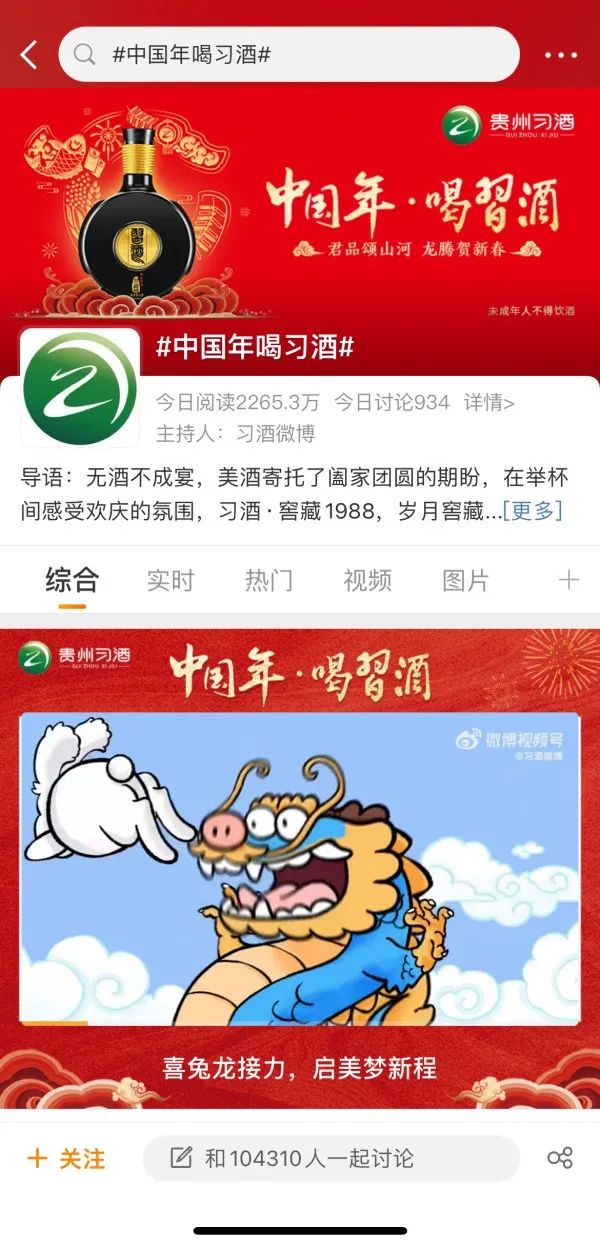Viewport: 600px width, 1247px height.
Task: Switch to the 实时 tab
Action: coord(170,580)
